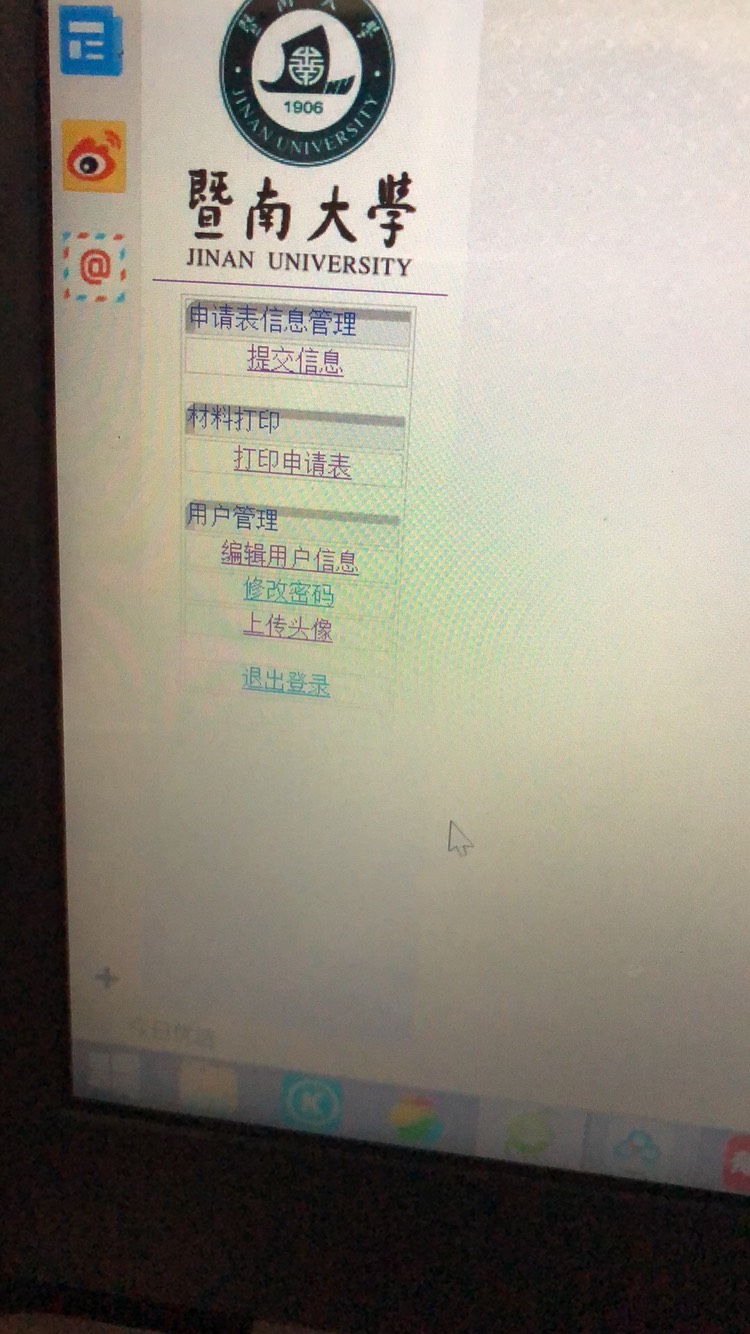Open the @ mail icon in the sidebar
Viewport: 750px width, 1334px height.
click(x=94, y=267)
